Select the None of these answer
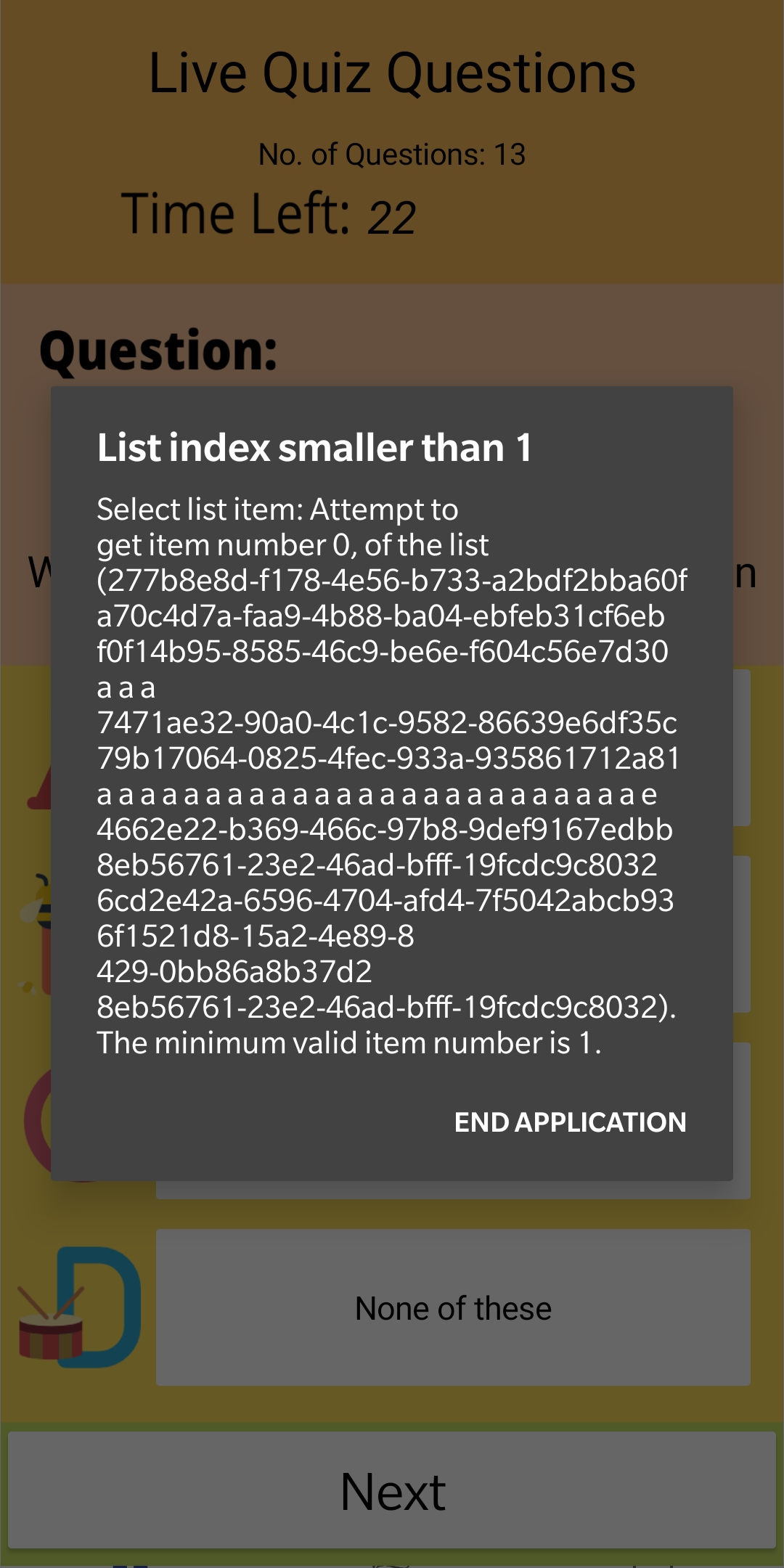 click(453, 1308)
